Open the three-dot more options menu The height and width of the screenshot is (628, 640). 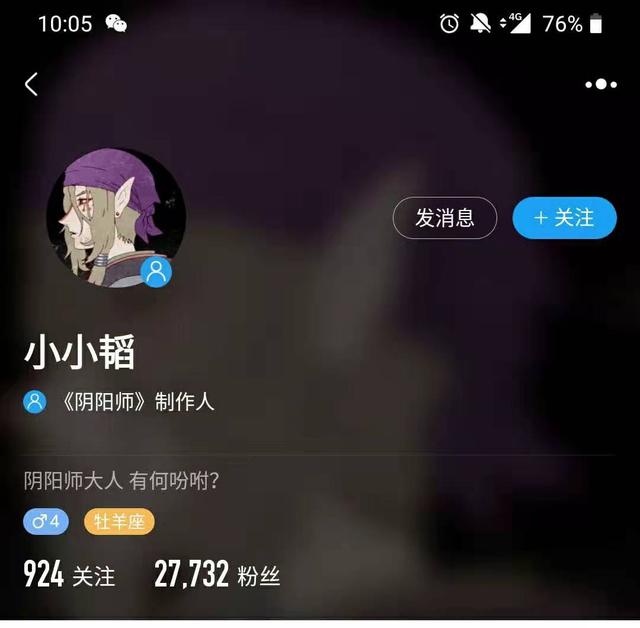pos(601,85)
